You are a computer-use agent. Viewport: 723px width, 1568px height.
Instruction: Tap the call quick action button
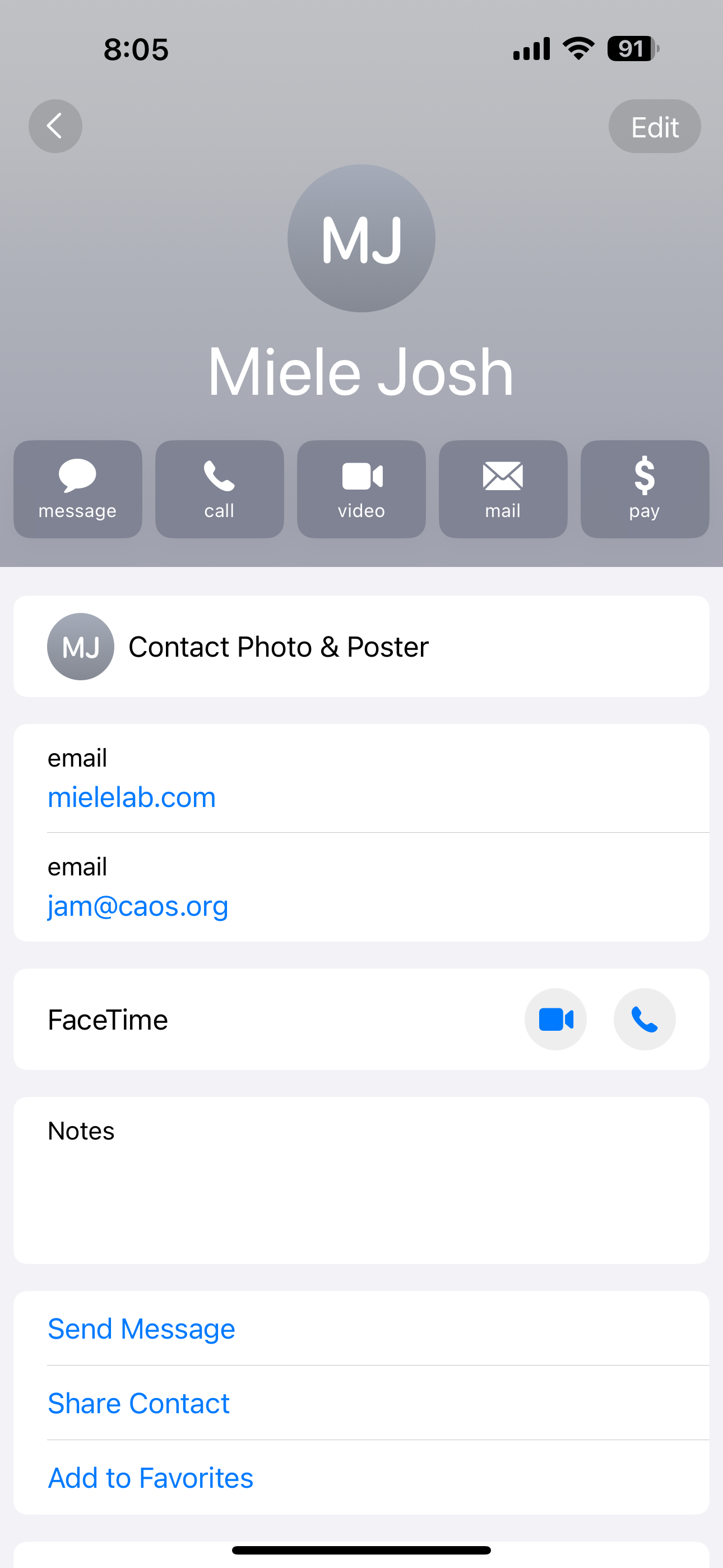pos(219,490)
